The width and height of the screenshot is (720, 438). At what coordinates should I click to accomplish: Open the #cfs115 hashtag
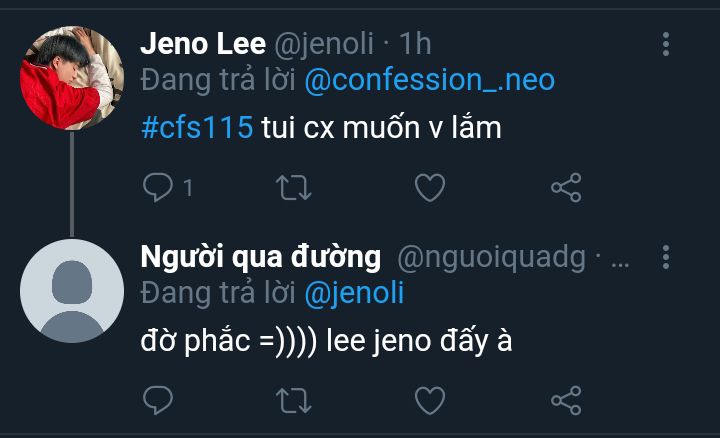196,128
